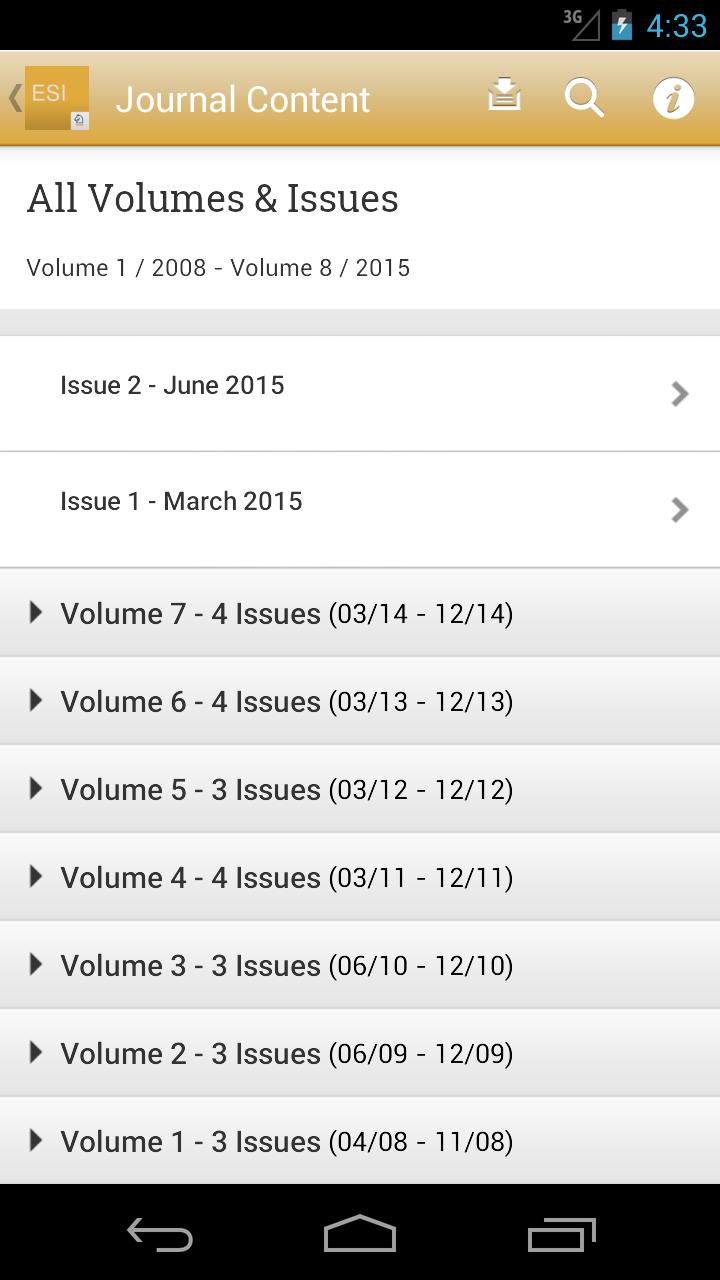Image resolution: width=720 pixels, height=1280 pixels.
Task: Expand Volume 1 - 3 Issues
Action: (x=360, y=1141)
